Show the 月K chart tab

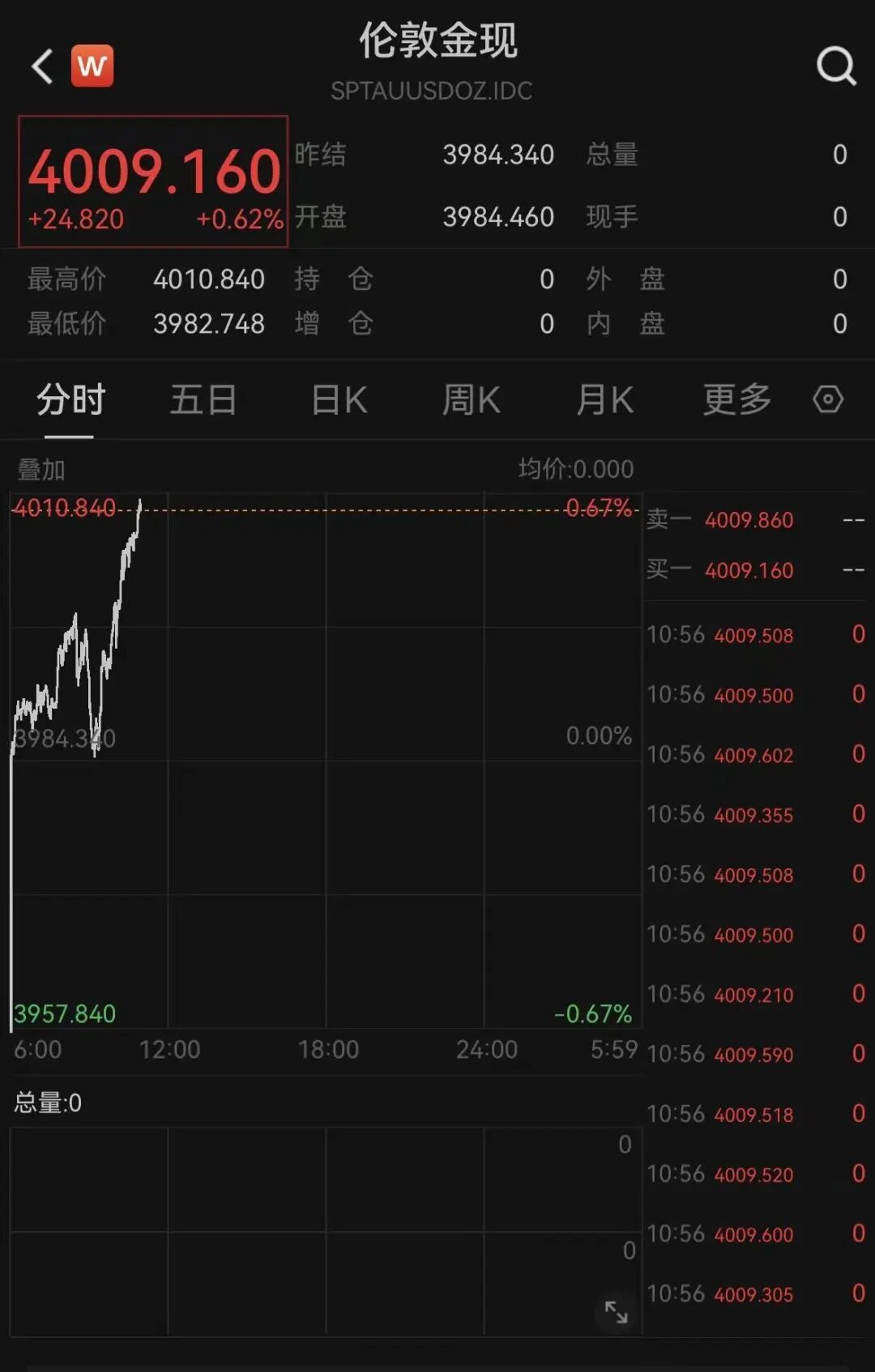tap(604, 400)
